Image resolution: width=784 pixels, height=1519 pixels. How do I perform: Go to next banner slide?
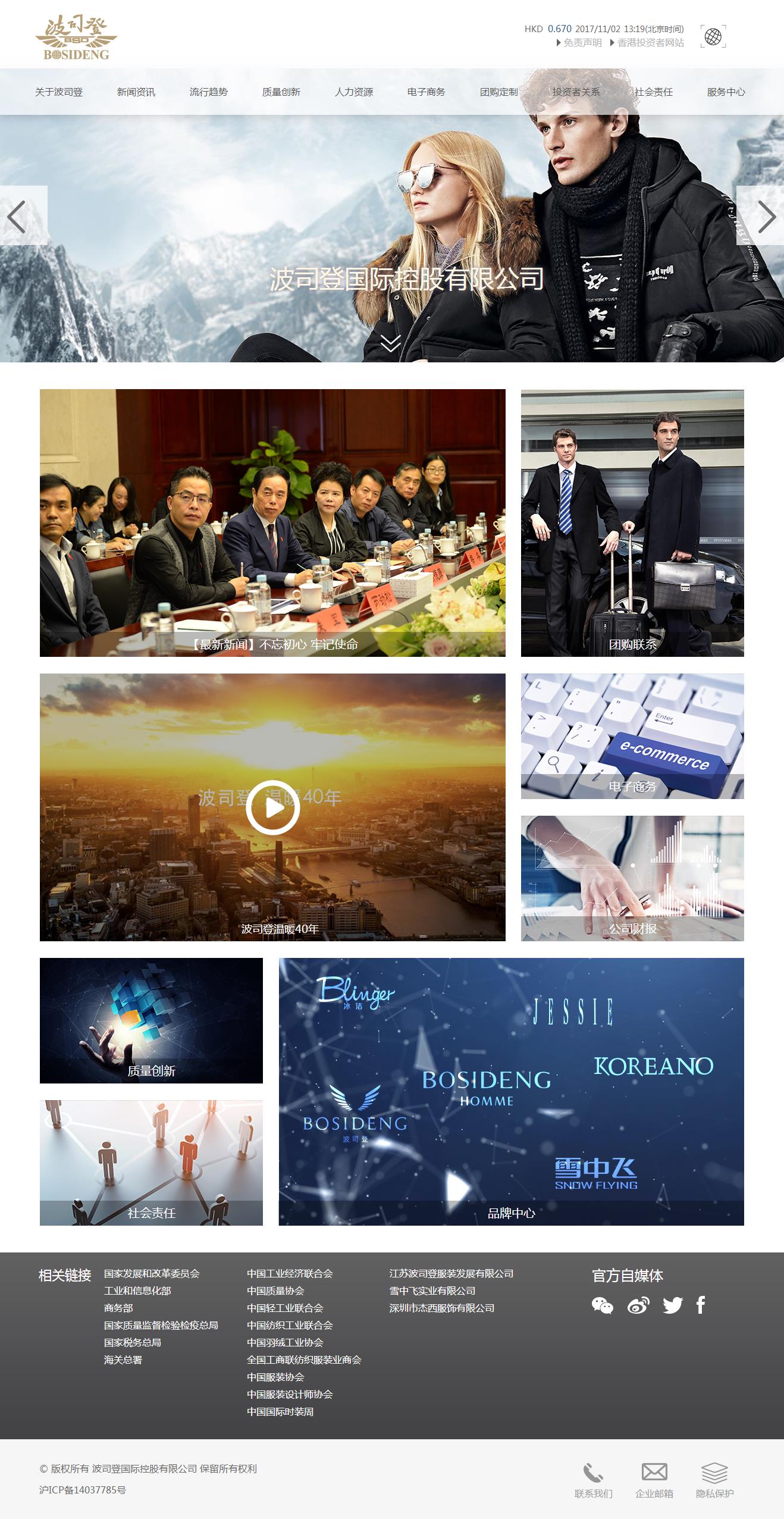tap(765, 216)
